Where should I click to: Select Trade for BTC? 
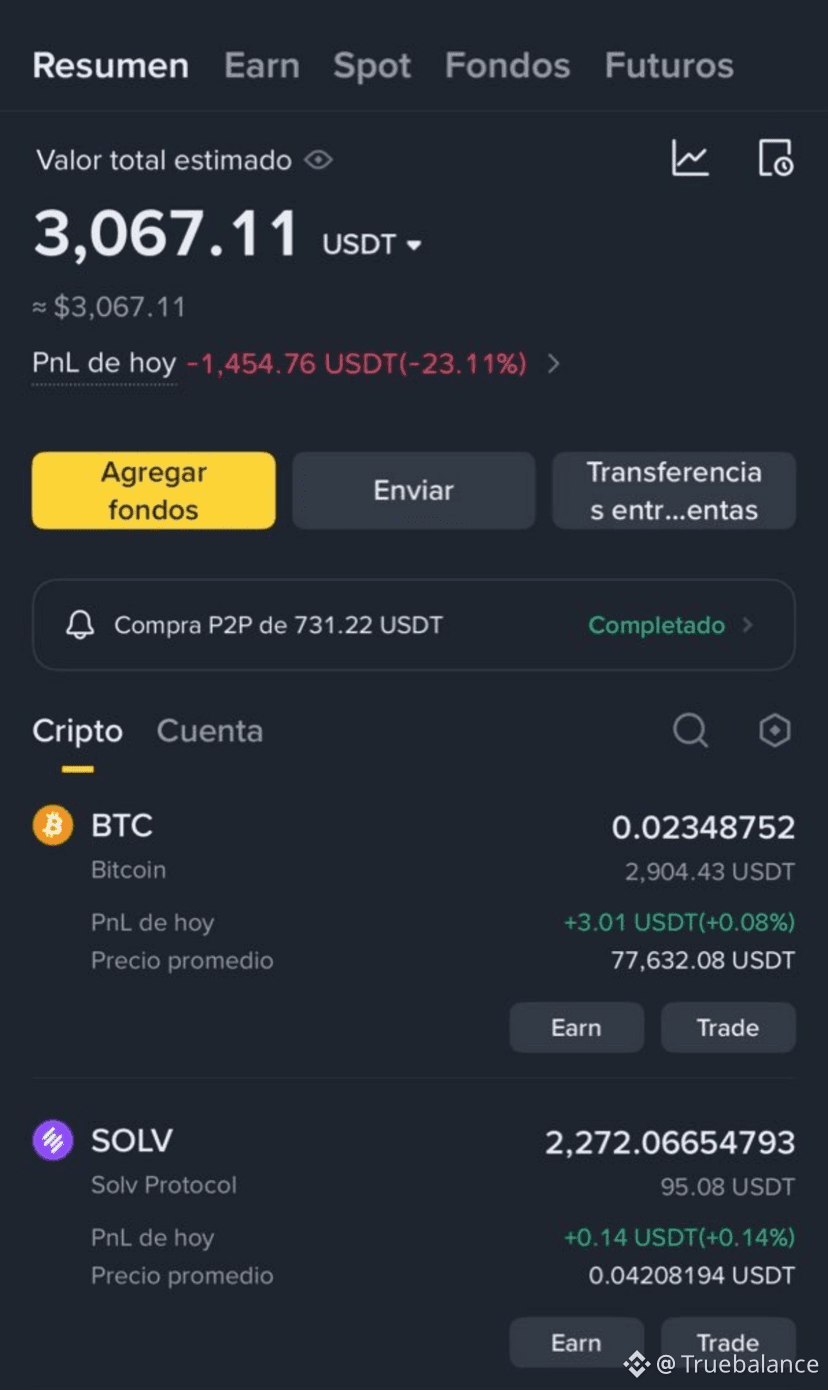[728, 1027]
